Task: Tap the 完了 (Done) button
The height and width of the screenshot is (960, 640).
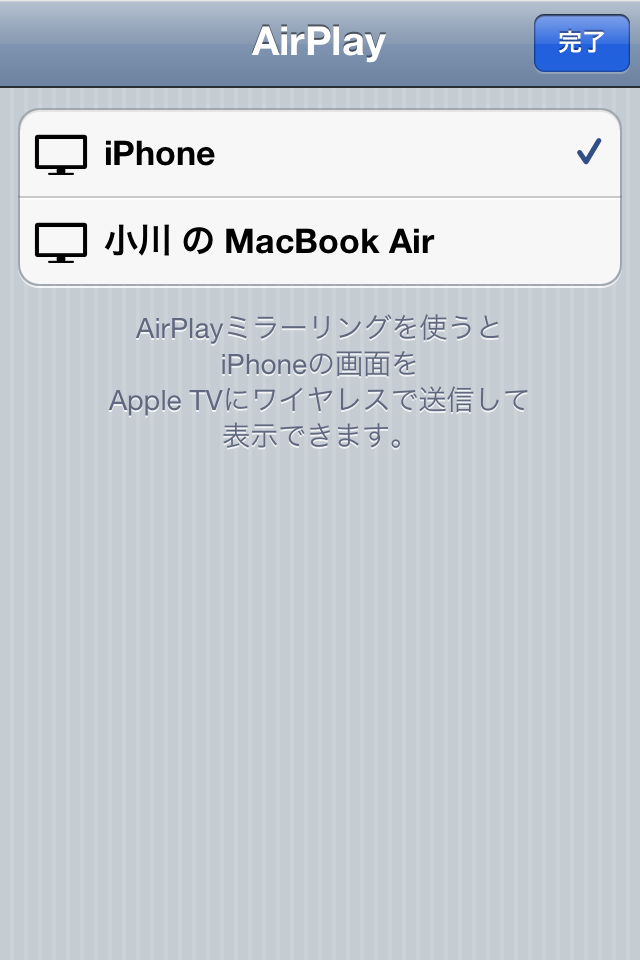Action: 581,43
